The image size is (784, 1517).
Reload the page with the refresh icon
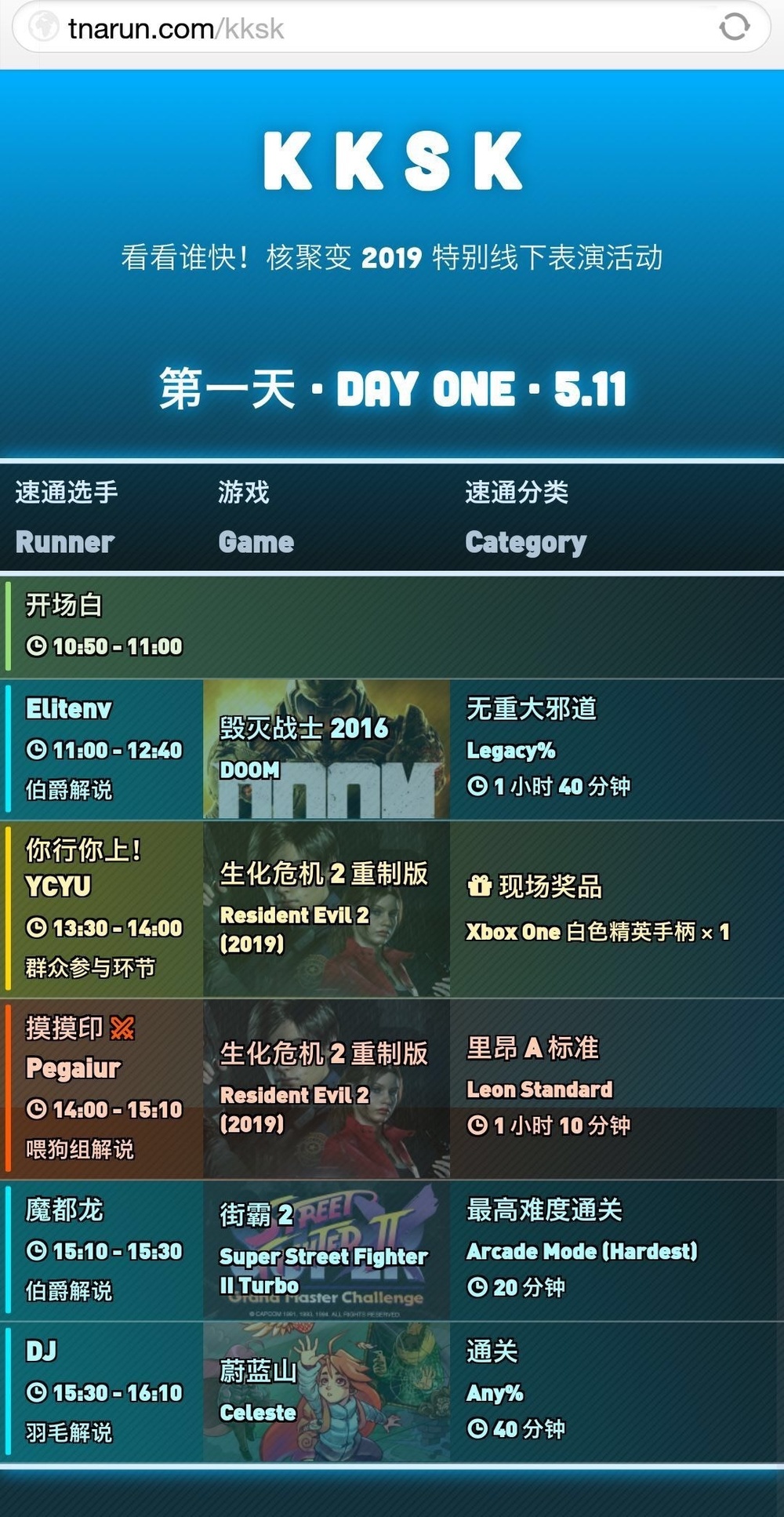(x=734, y=27)
